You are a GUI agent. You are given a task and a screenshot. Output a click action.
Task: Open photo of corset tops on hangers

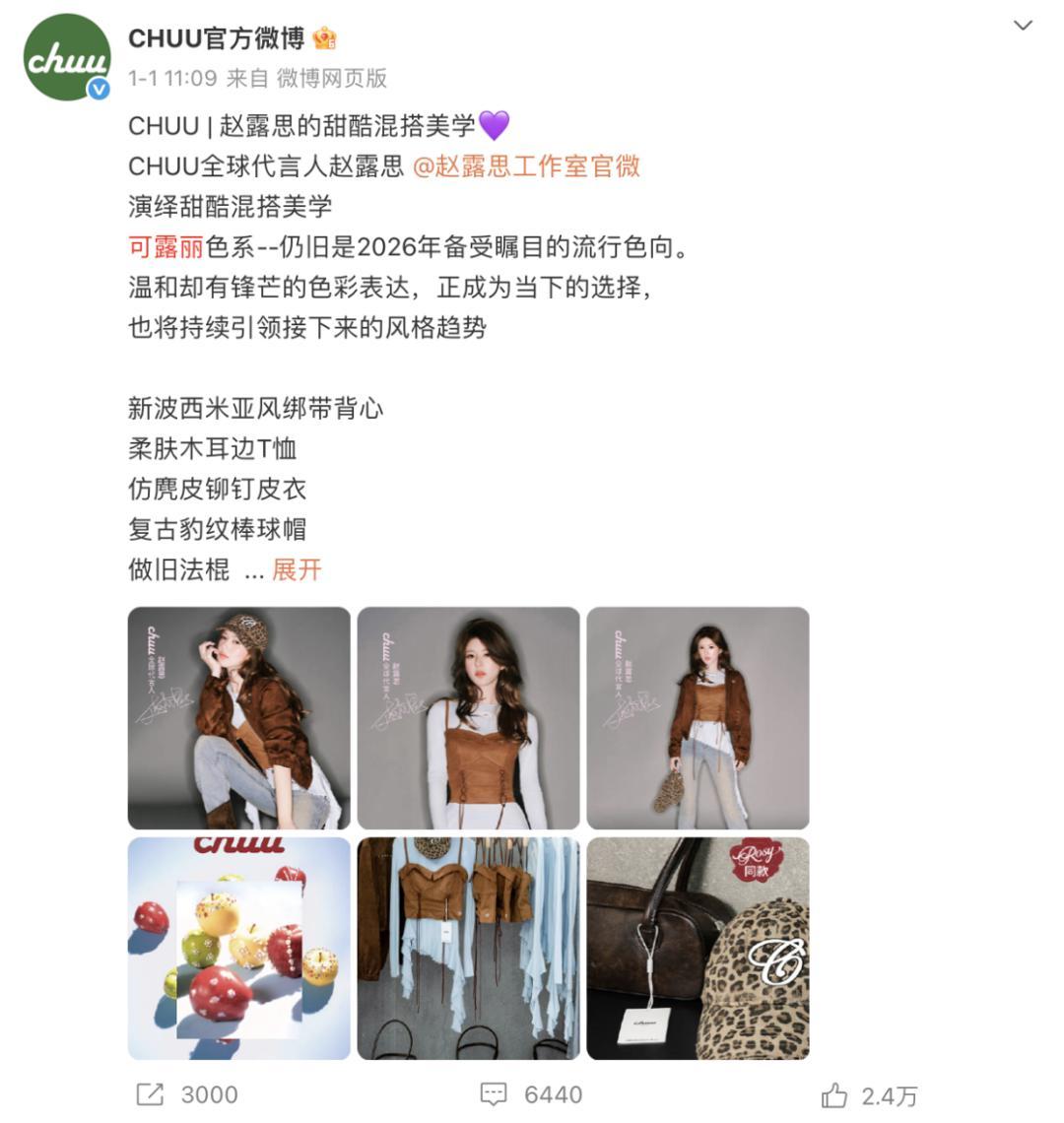point(468,948)
